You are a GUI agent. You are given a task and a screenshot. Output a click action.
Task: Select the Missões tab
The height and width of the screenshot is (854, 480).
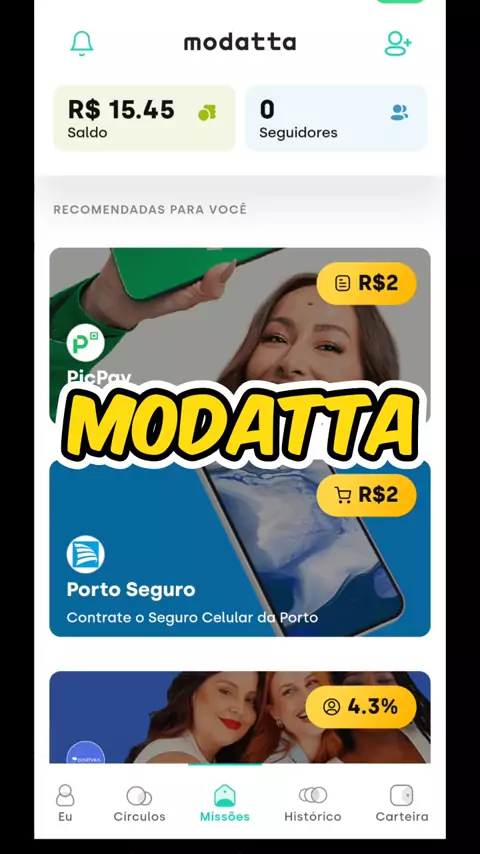[224, 803]
